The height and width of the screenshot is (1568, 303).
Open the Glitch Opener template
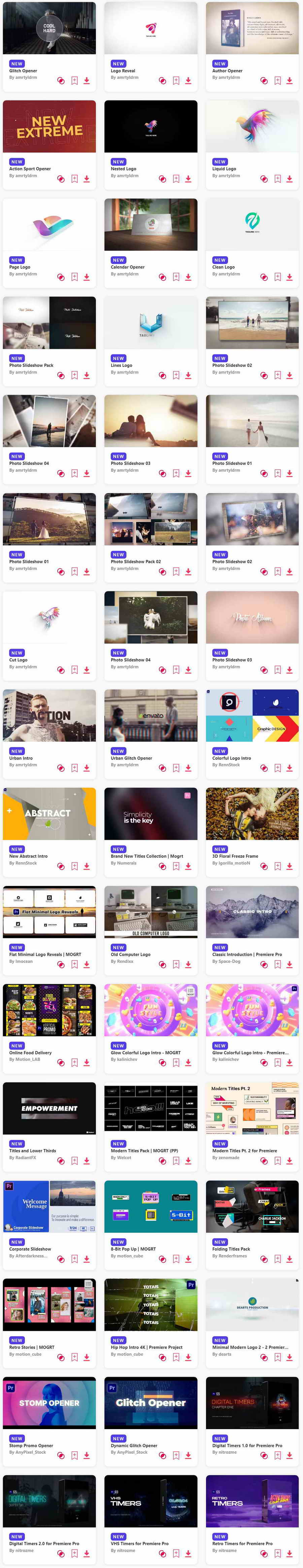[x=49, y=29]
